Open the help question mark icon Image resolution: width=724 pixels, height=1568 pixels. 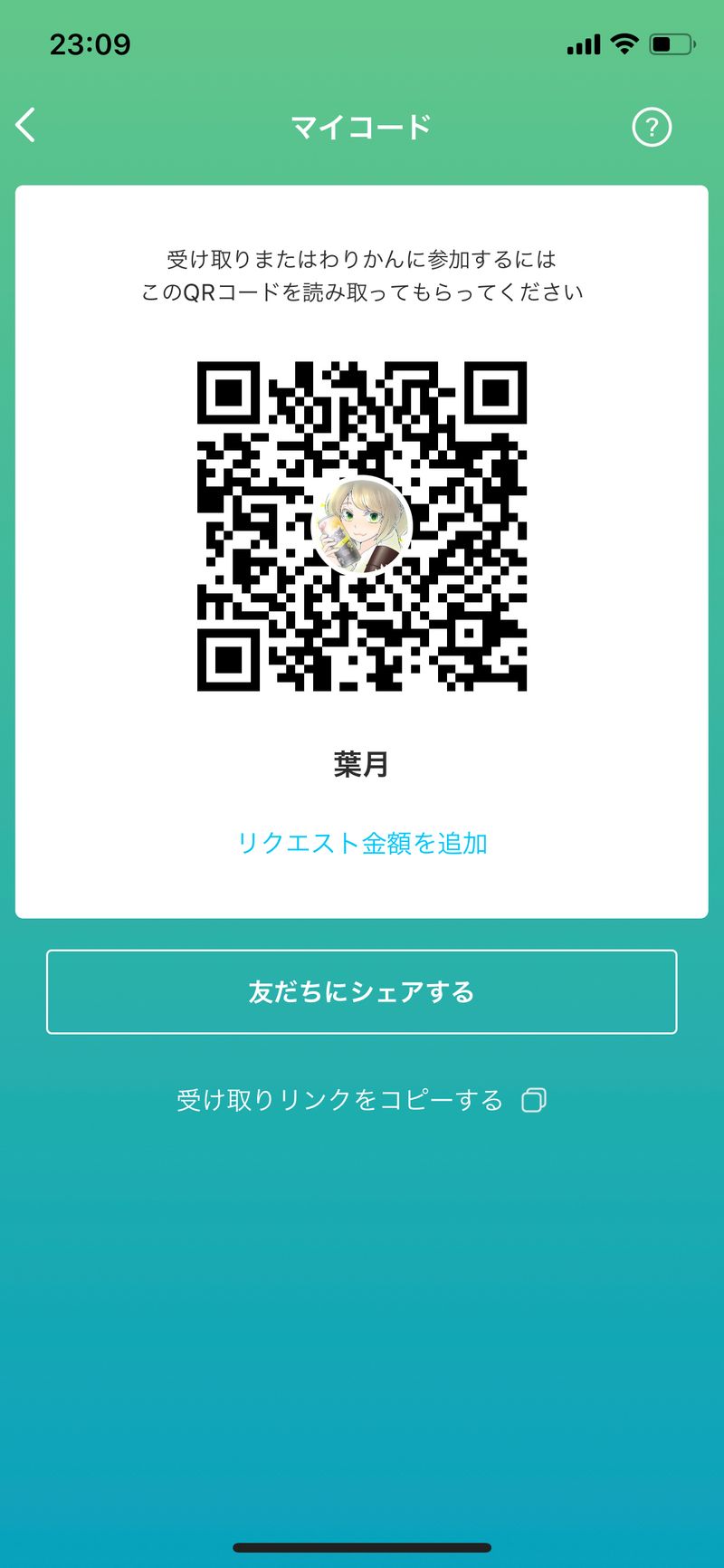click(x=651, y=127)
